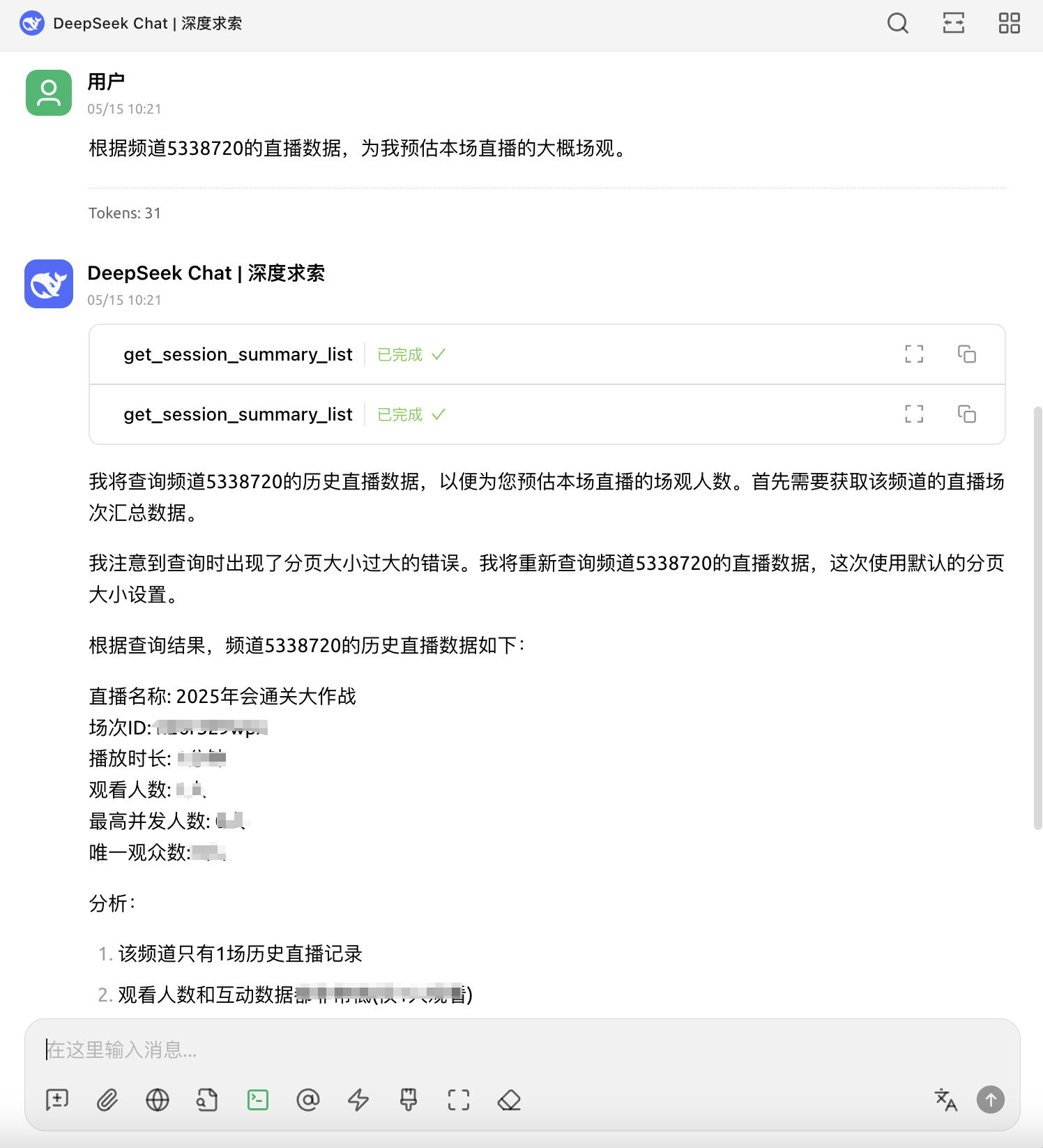Screen dimensions: 1043x1148
Task: Open search in the top bar
Action: tap(897, 24)
